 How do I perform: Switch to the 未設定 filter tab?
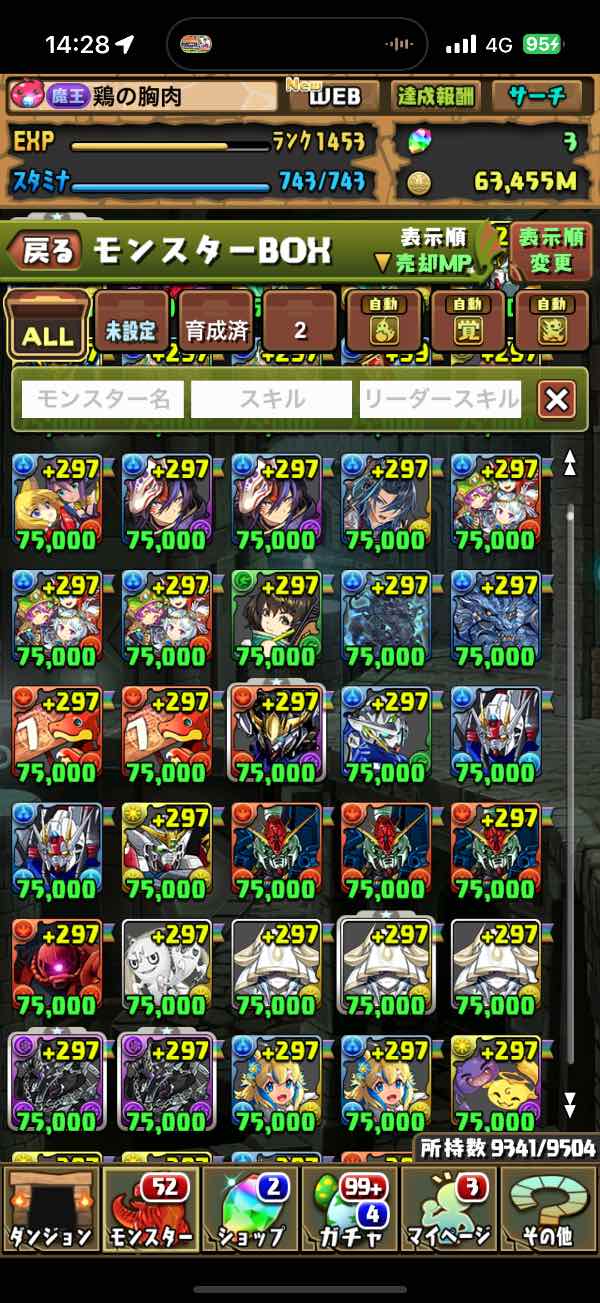click(132, 326)
